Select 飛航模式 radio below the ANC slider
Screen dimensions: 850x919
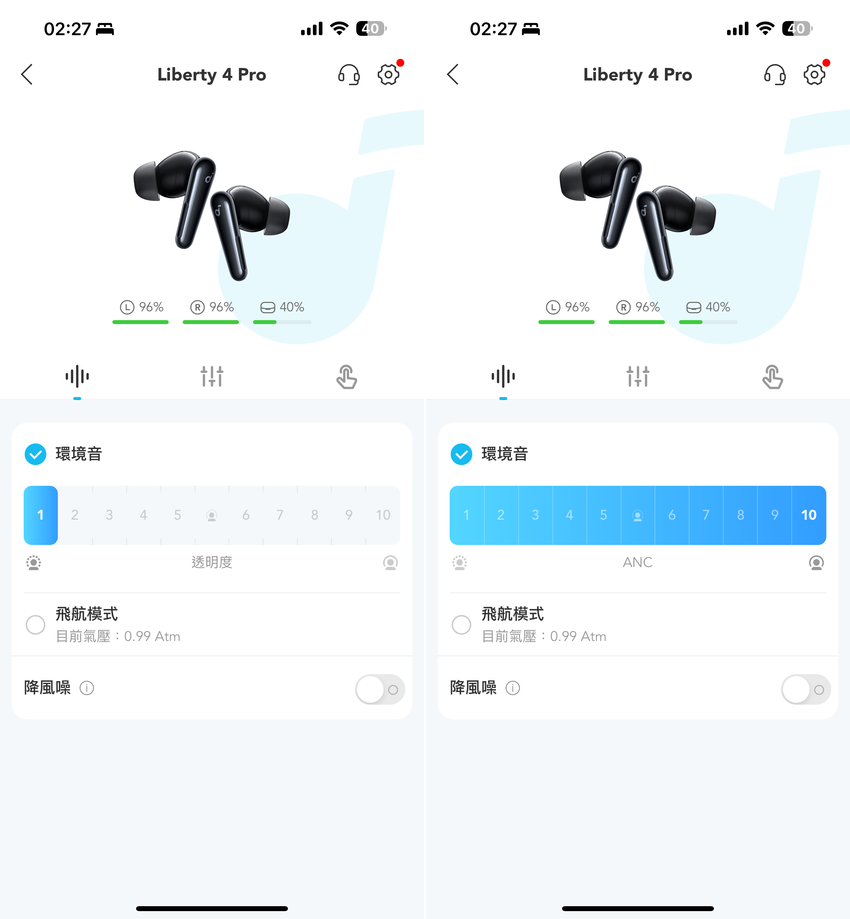coord(461,624)
